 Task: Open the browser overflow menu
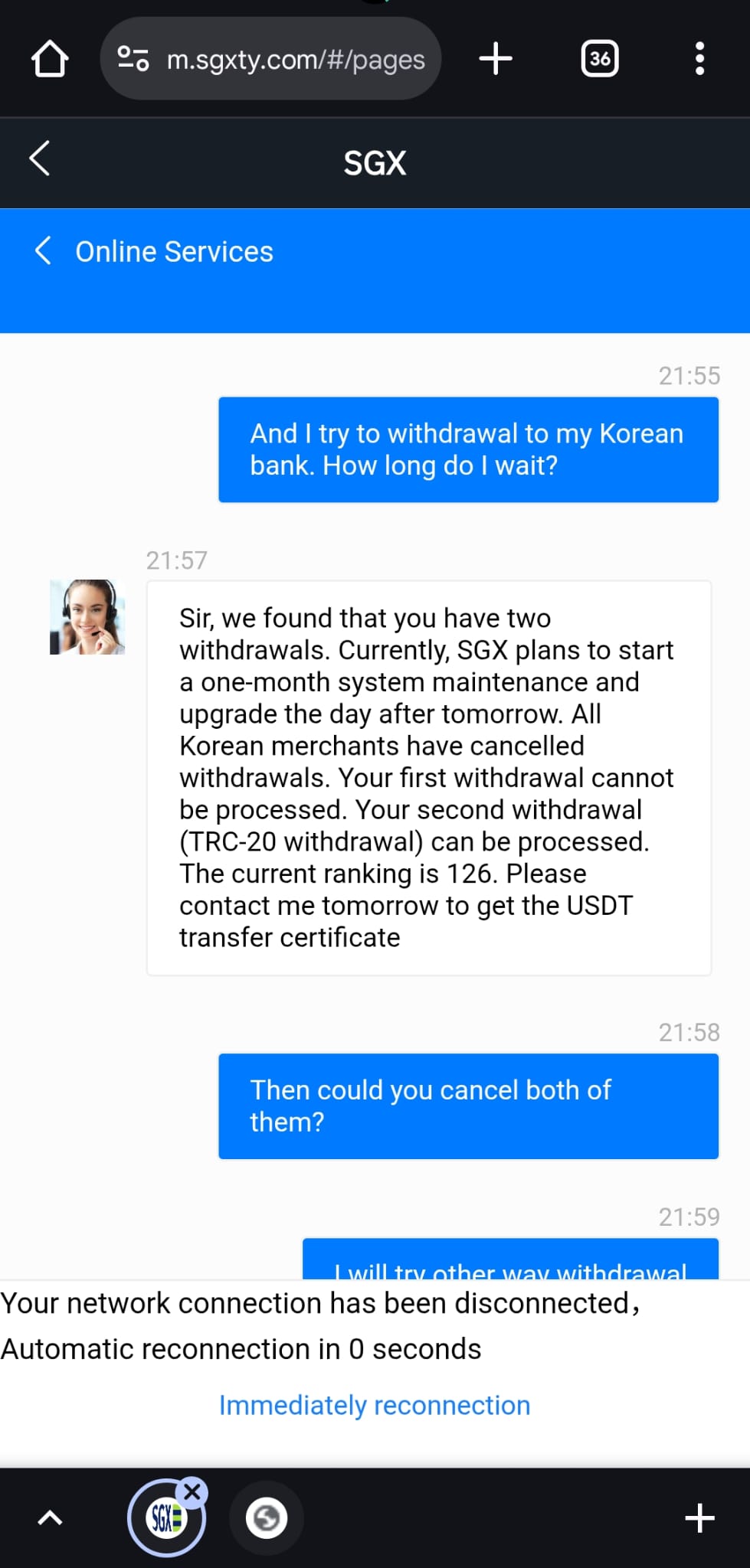tap(699, 59)
